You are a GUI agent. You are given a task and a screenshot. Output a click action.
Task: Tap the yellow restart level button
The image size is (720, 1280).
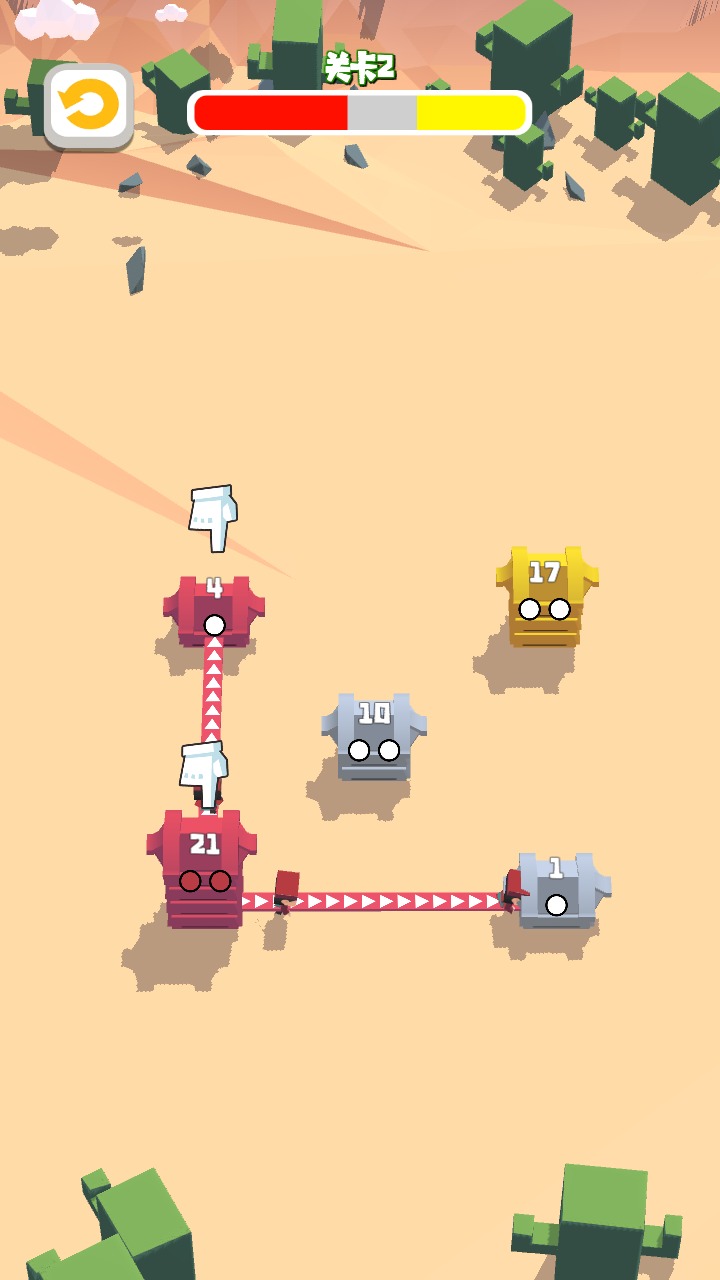click(89, 105)
